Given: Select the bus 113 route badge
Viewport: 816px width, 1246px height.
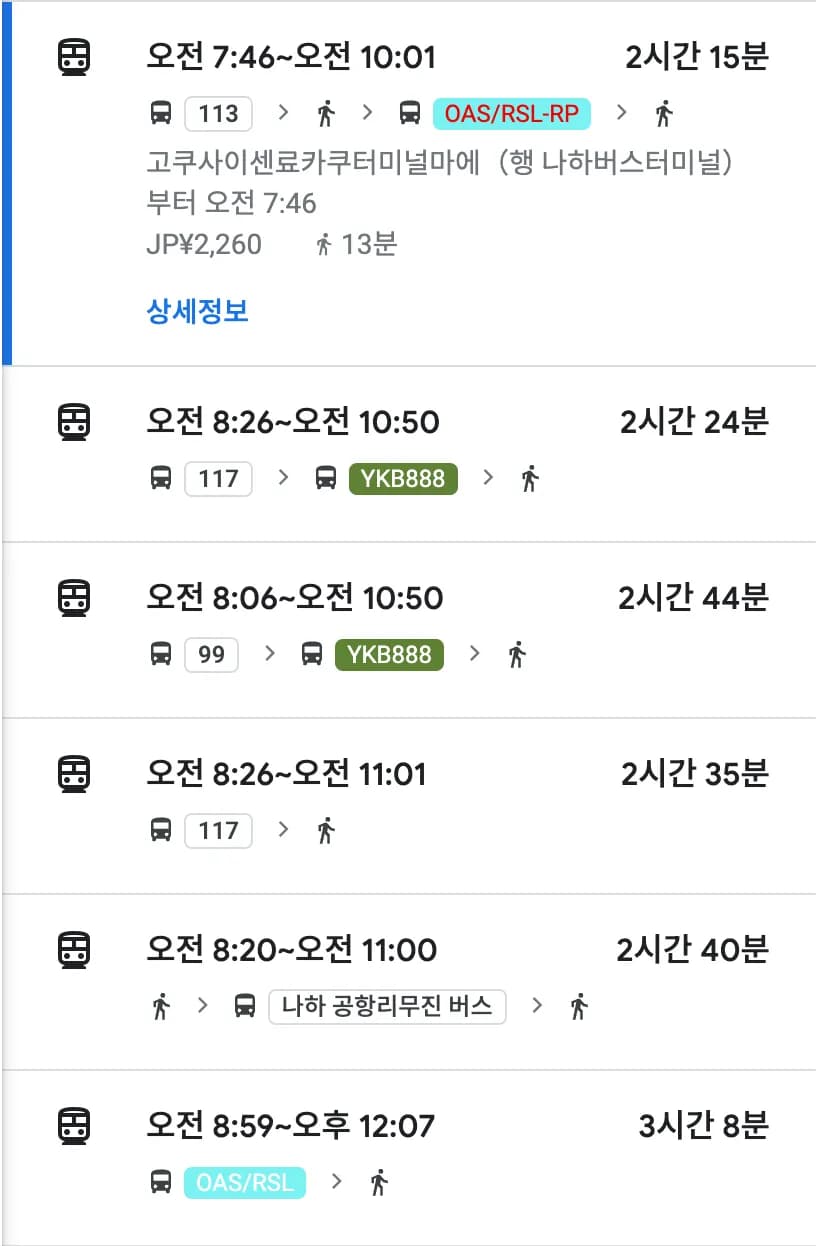Looking at the screenshot, I should click(x=218, y=113).
